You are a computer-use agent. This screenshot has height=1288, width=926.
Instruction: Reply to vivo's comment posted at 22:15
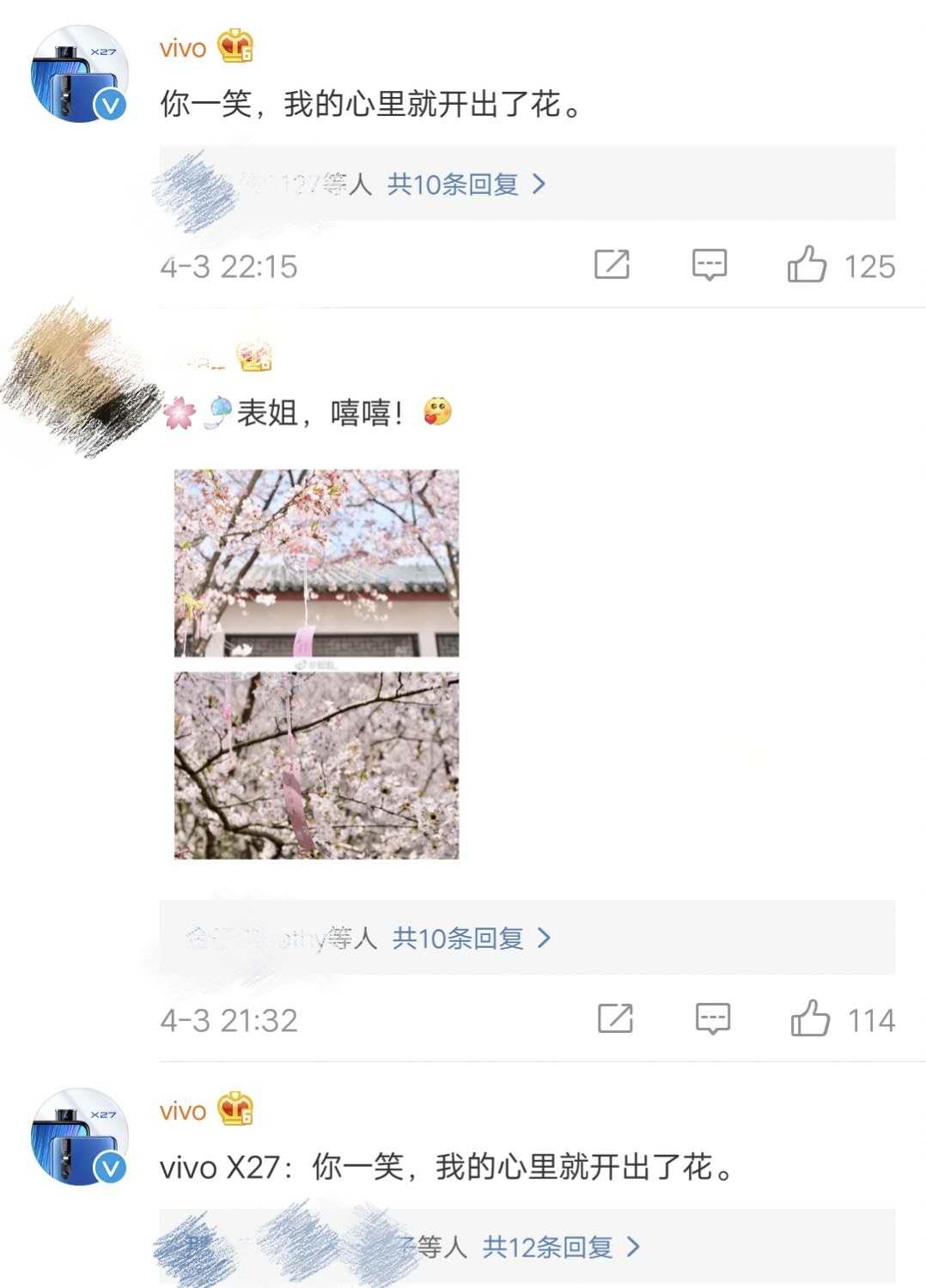coord(710,264)
